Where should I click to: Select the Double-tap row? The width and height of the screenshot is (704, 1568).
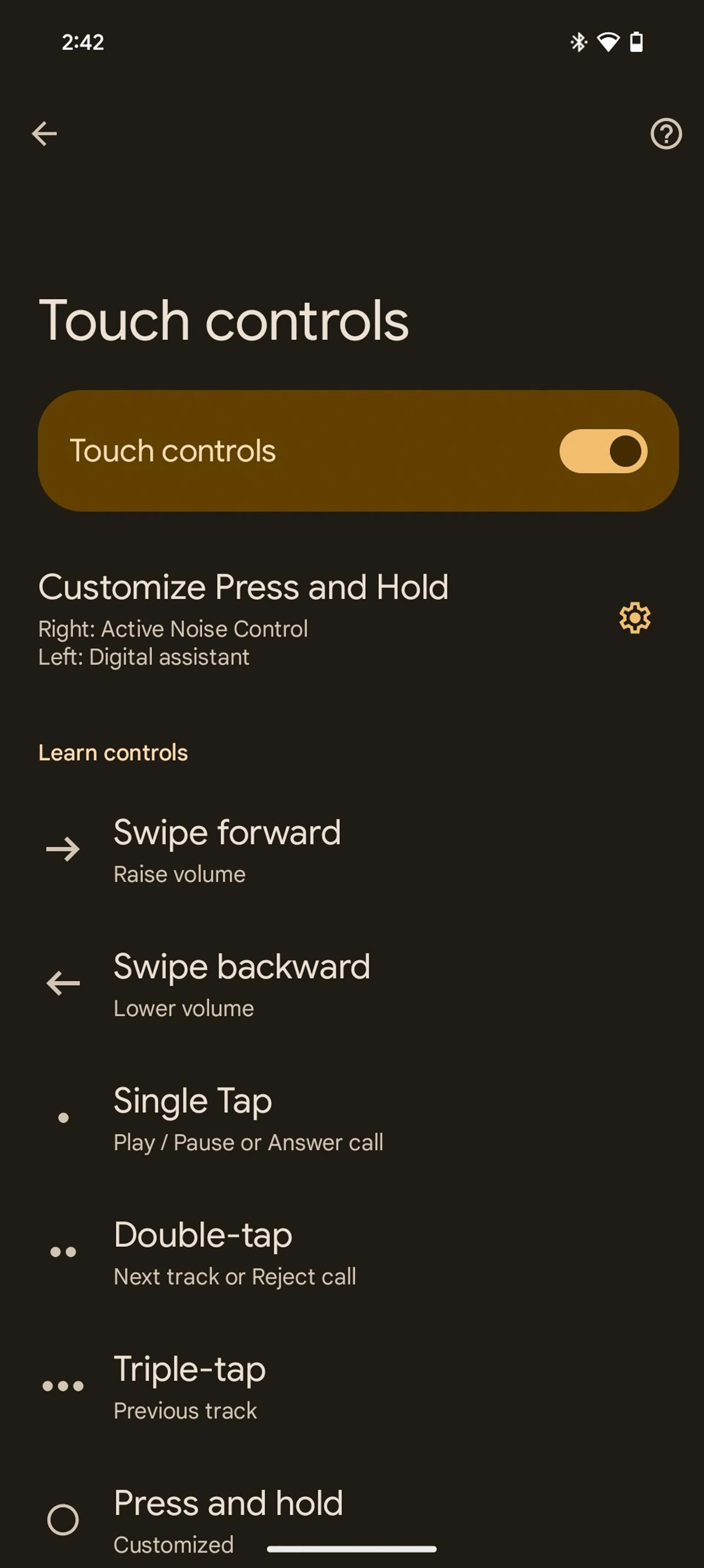(x=234, y=1252)
